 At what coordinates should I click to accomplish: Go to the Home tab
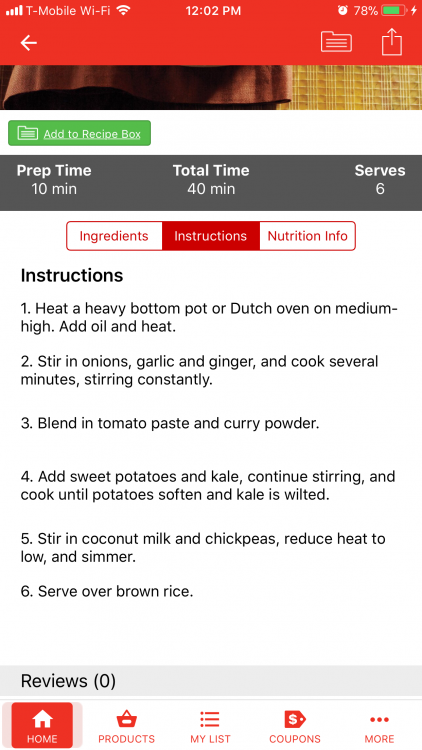(42, 726)
